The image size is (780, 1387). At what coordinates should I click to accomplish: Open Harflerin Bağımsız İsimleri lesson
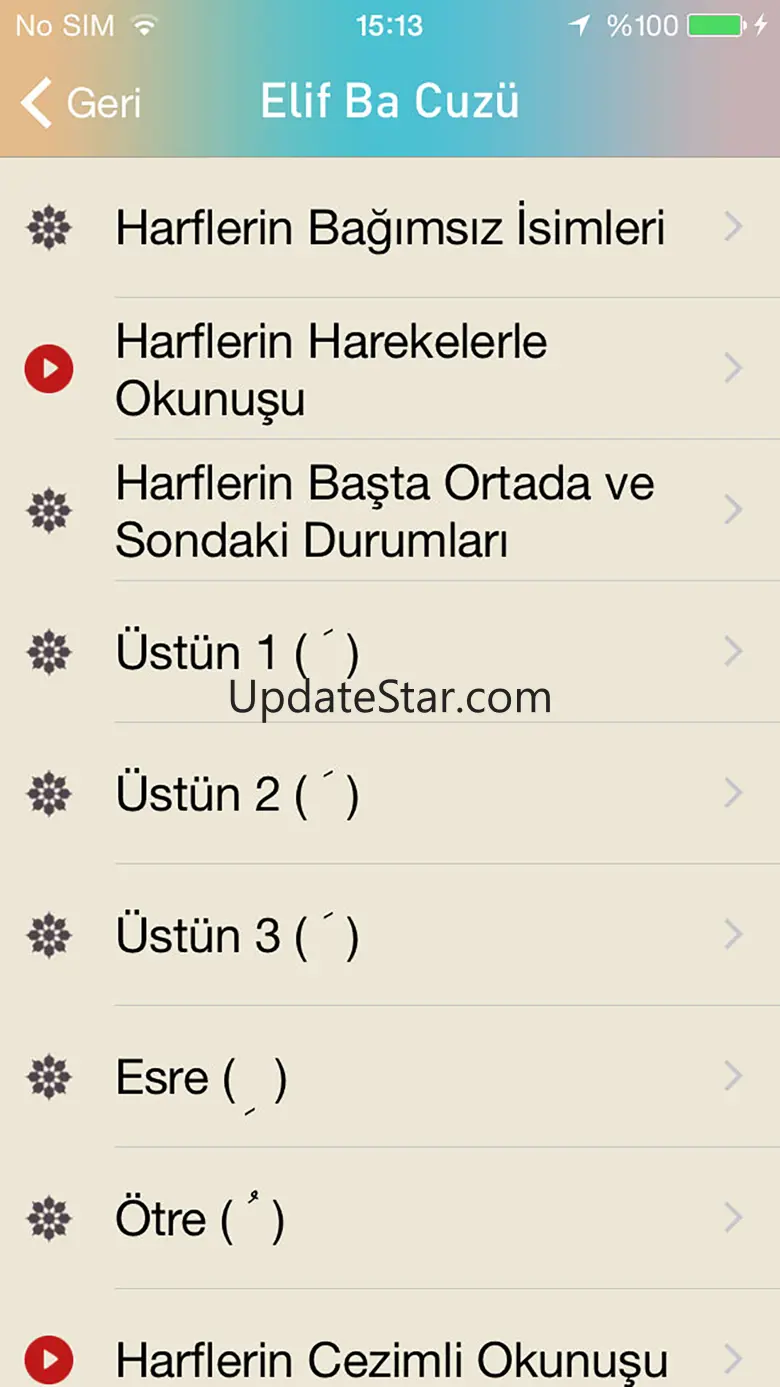[390, 228]
